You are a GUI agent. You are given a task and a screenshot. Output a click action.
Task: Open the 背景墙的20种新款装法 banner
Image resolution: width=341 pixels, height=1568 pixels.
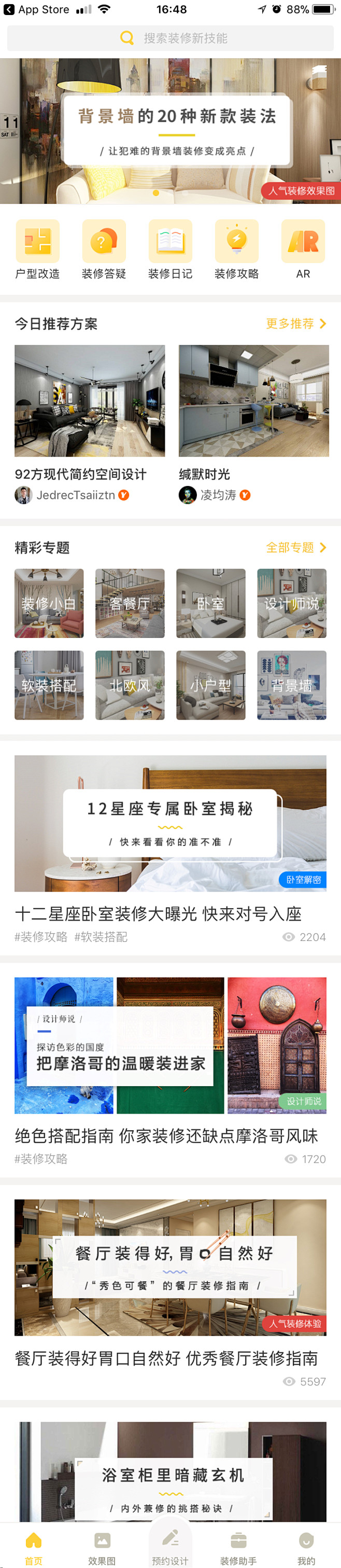point(170,131)
